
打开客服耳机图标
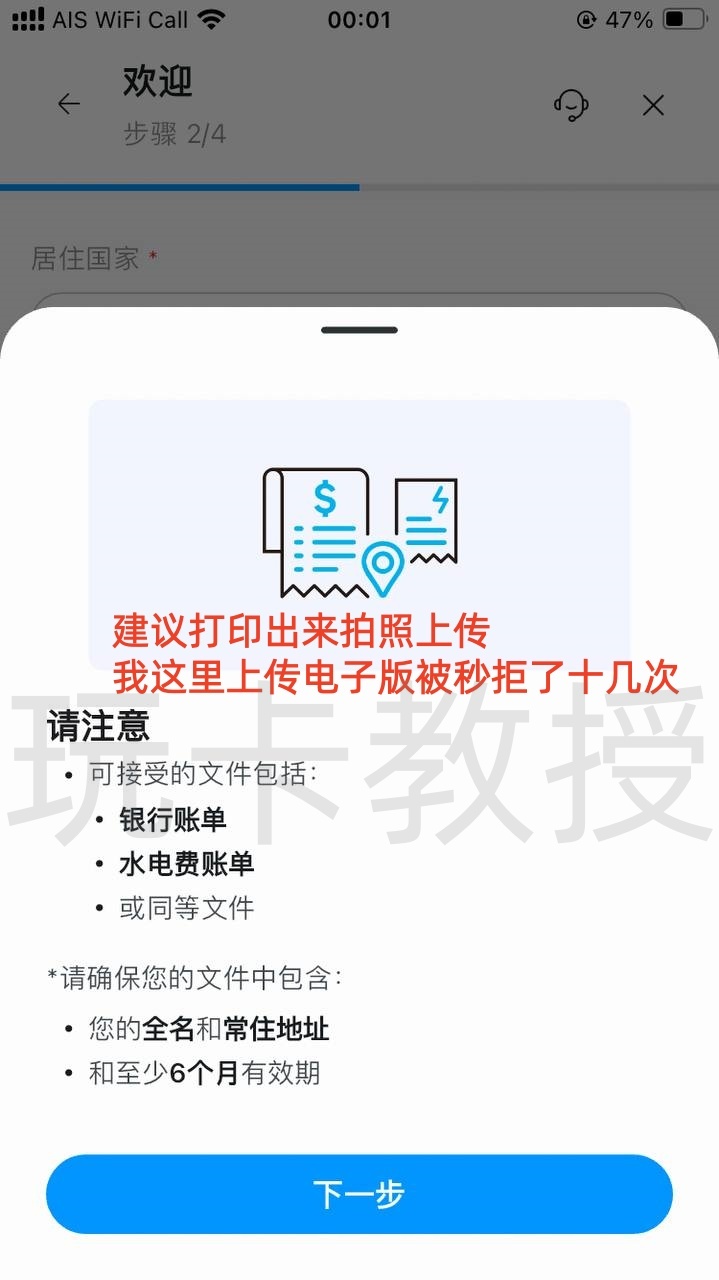coord(571,104)
